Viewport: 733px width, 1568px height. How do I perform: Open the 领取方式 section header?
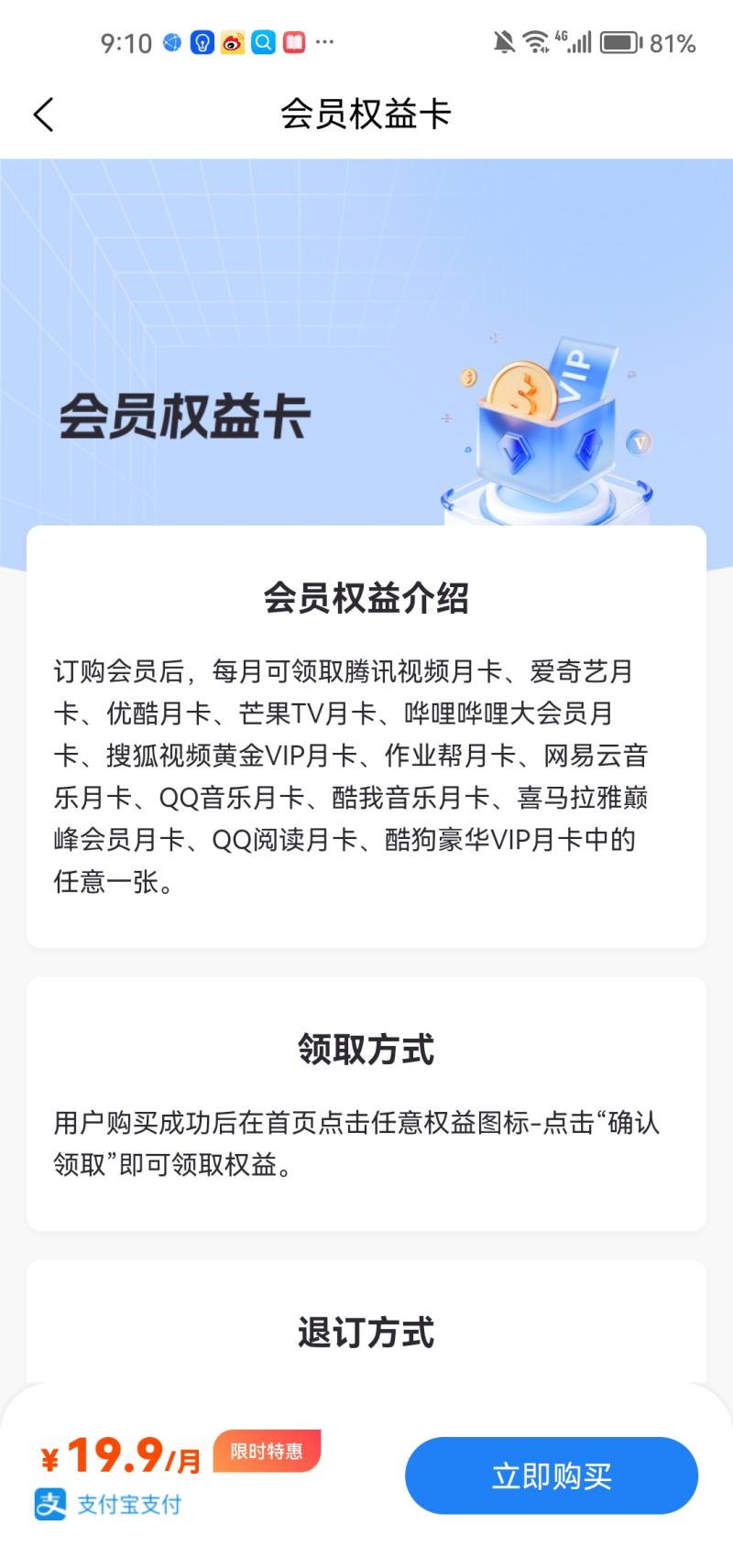point(366,1050)
